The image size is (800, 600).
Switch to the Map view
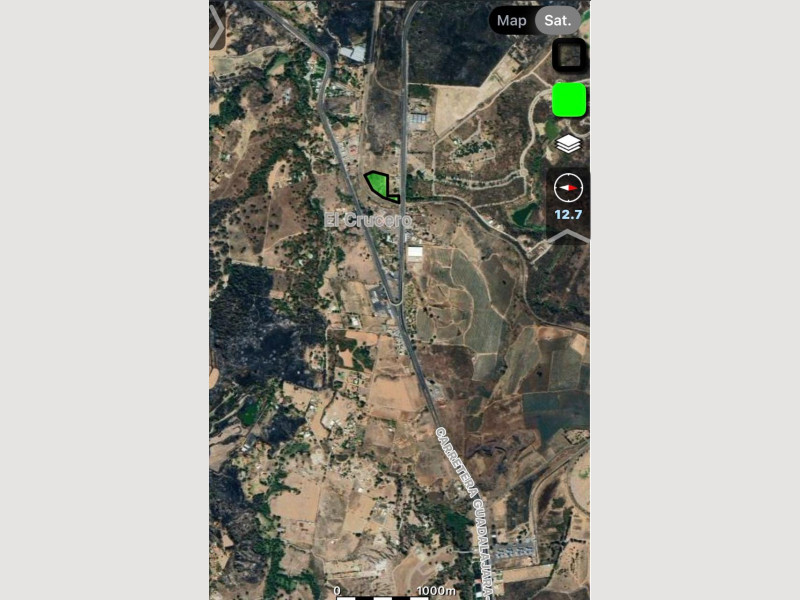(x=511, y=20)
